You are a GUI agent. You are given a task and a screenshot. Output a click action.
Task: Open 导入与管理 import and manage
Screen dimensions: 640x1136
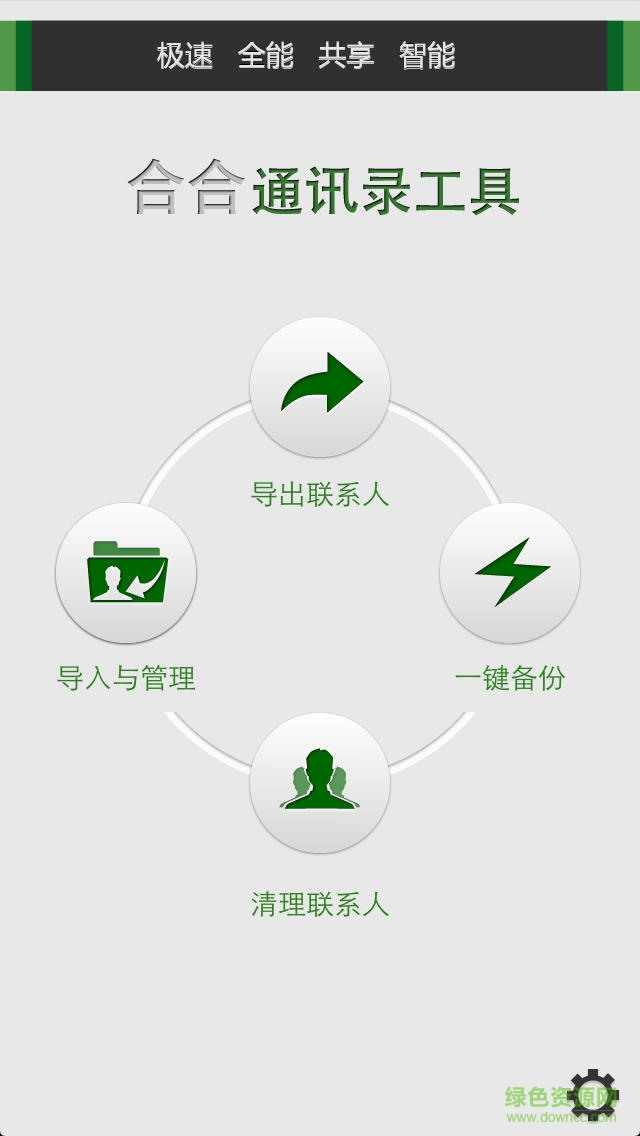pos(126,573)
